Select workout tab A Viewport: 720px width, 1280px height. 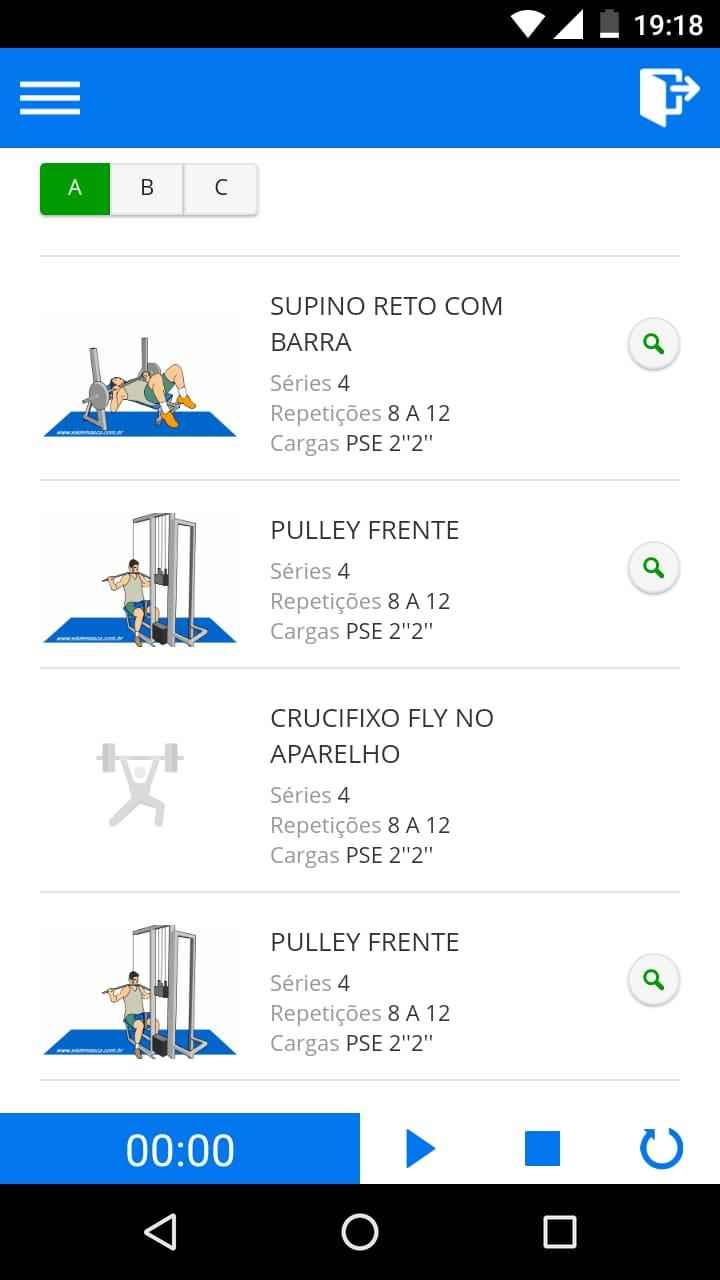point(75,188)
